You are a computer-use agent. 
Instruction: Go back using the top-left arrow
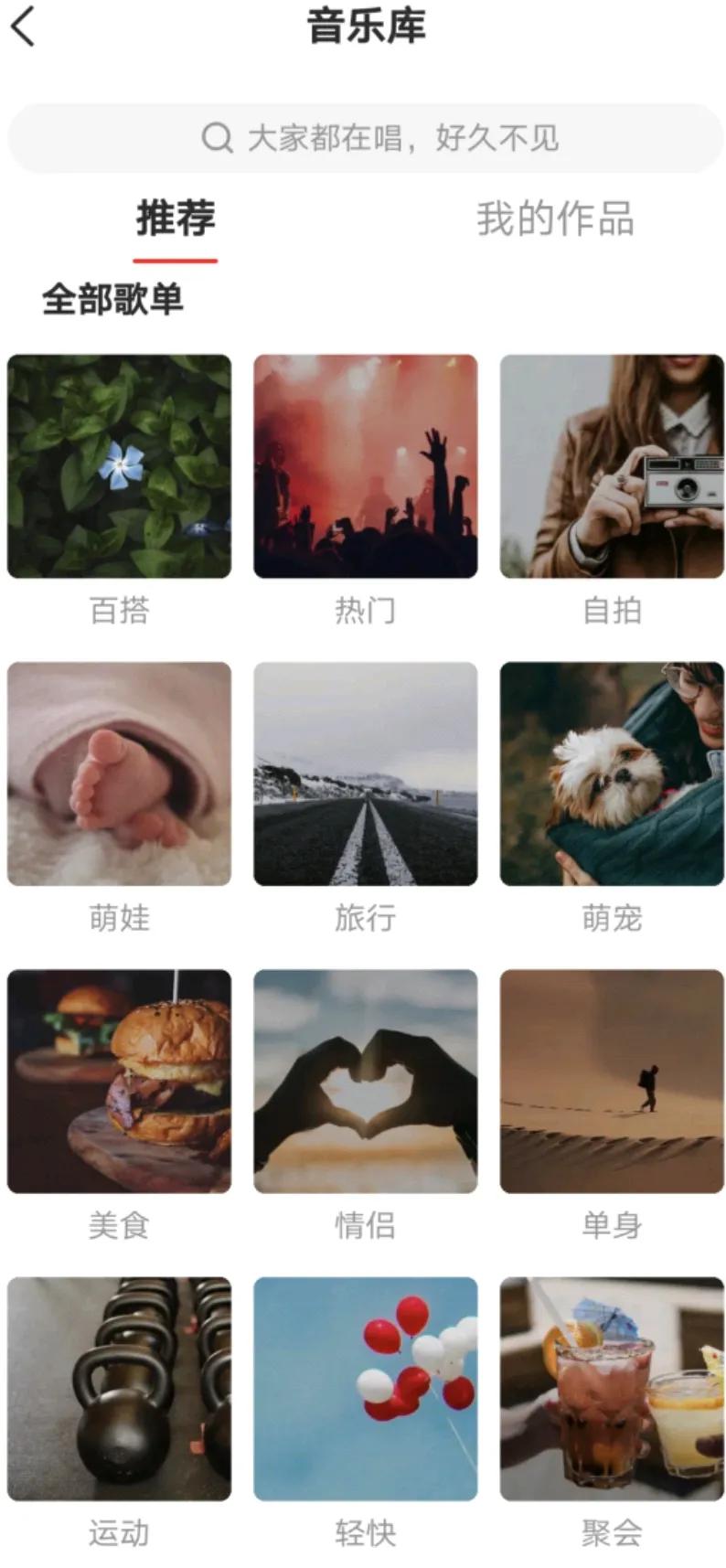23,26
